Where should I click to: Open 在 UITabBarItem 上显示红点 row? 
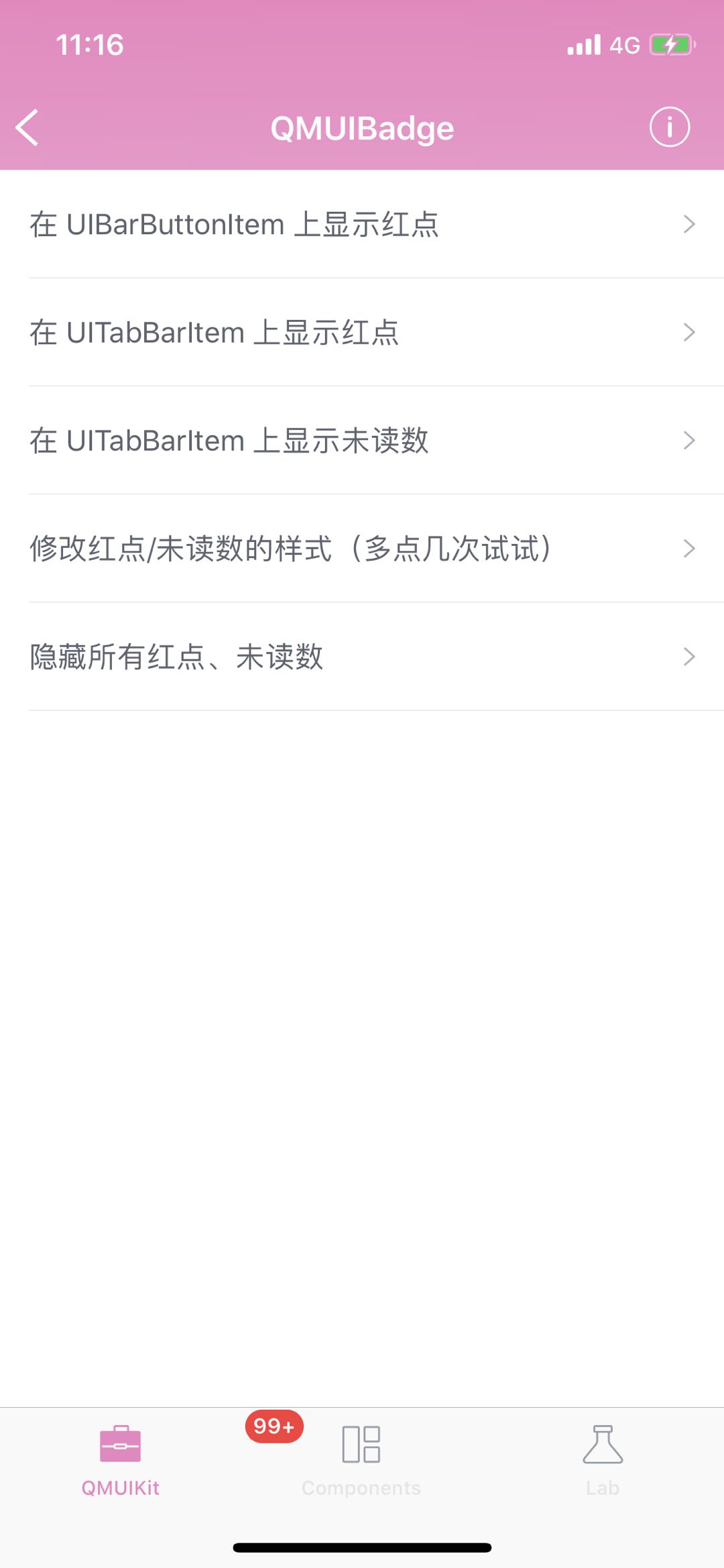point(215,332)
